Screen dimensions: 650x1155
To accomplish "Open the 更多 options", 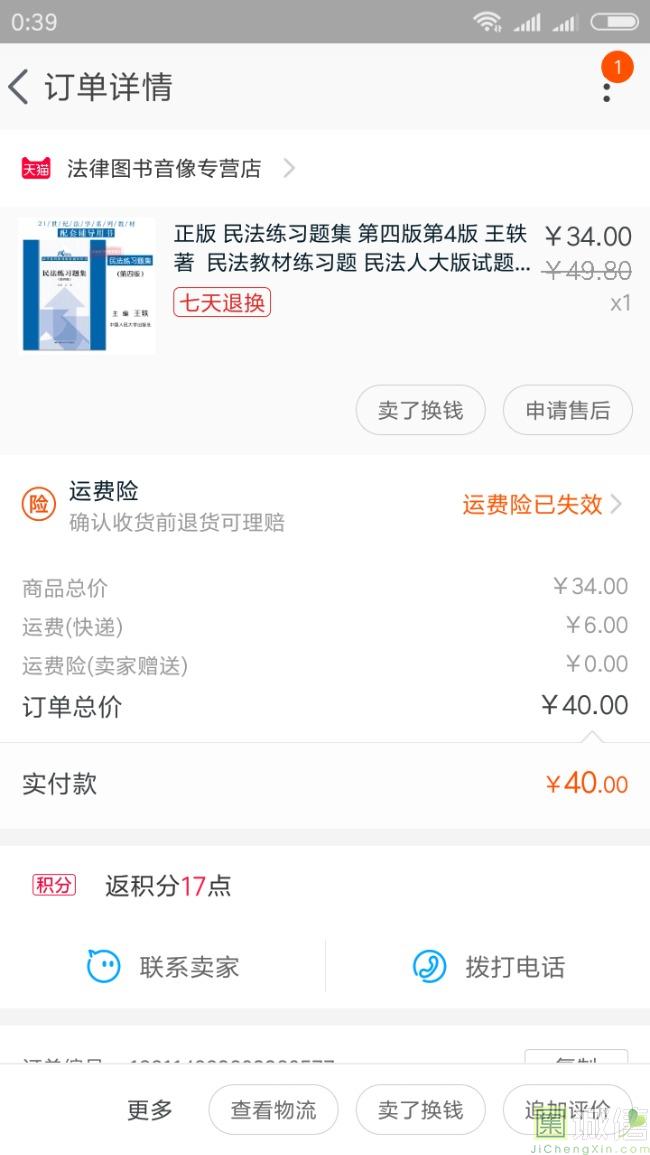I will point(150,1109).
